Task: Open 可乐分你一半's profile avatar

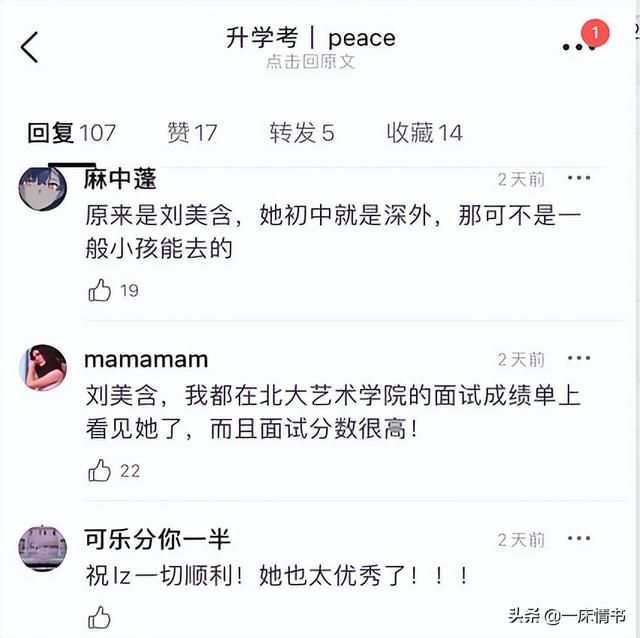Action: pyautogui.click(x=42, y=547)
